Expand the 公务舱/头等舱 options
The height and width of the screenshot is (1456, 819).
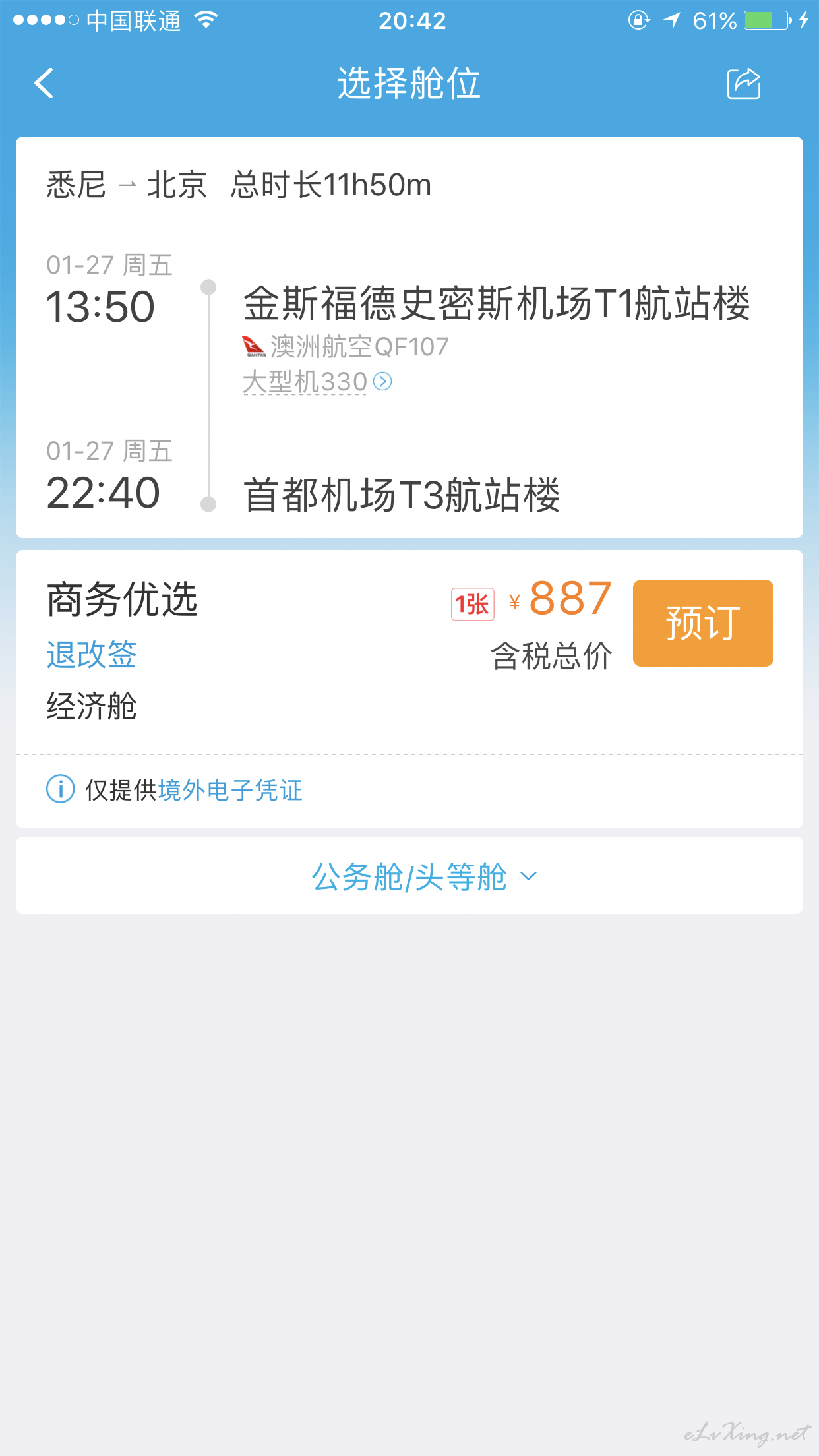(x=409, y=876)
